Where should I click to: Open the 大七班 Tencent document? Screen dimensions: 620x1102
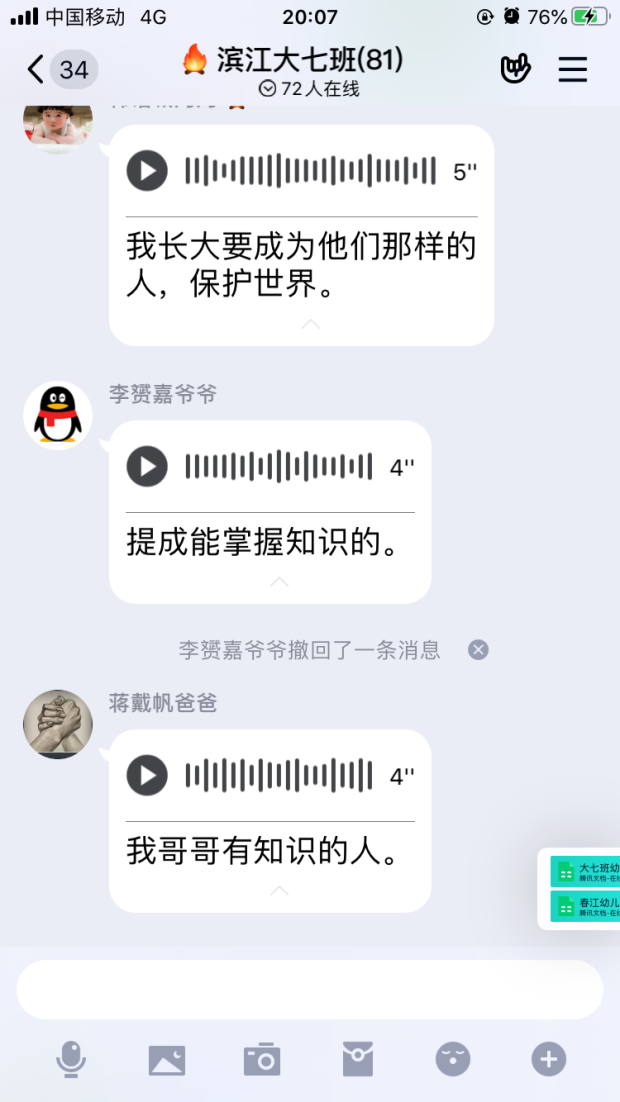(585, 871)
